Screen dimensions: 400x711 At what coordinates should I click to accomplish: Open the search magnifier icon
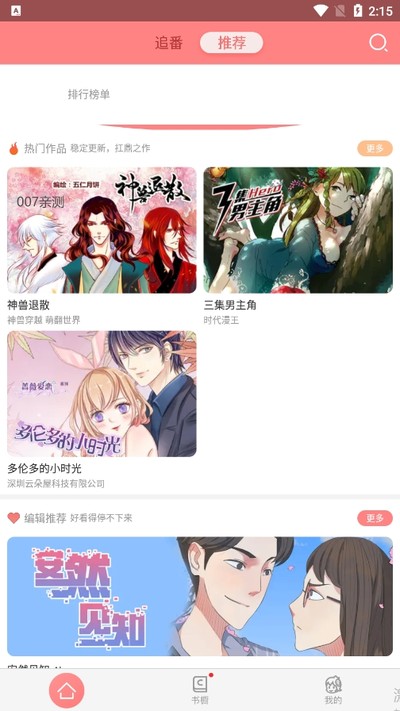pyautogui.click(x=378, y=43)
